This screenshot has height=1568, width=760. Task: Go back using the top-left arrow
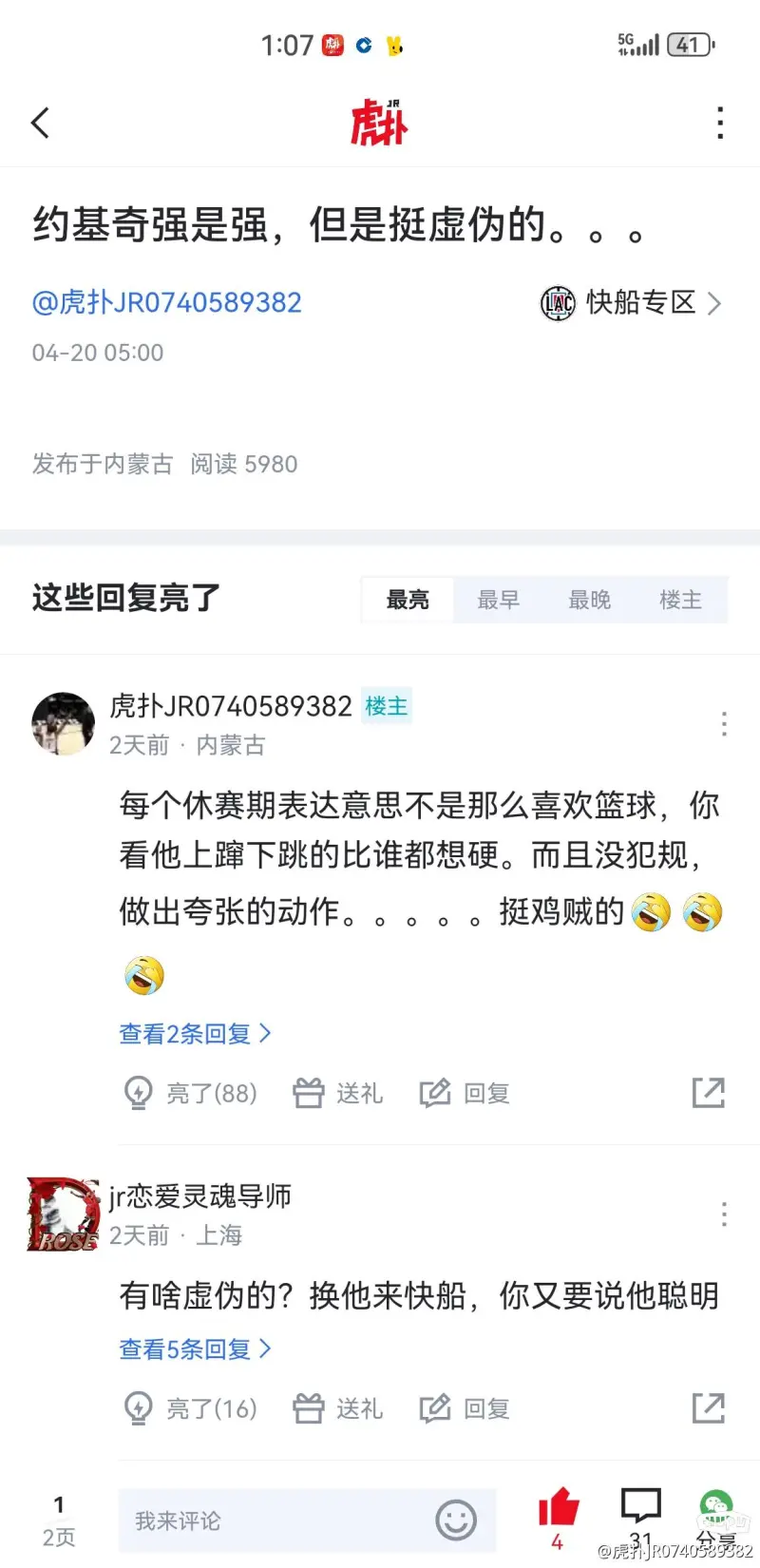(x=40, y=123)
